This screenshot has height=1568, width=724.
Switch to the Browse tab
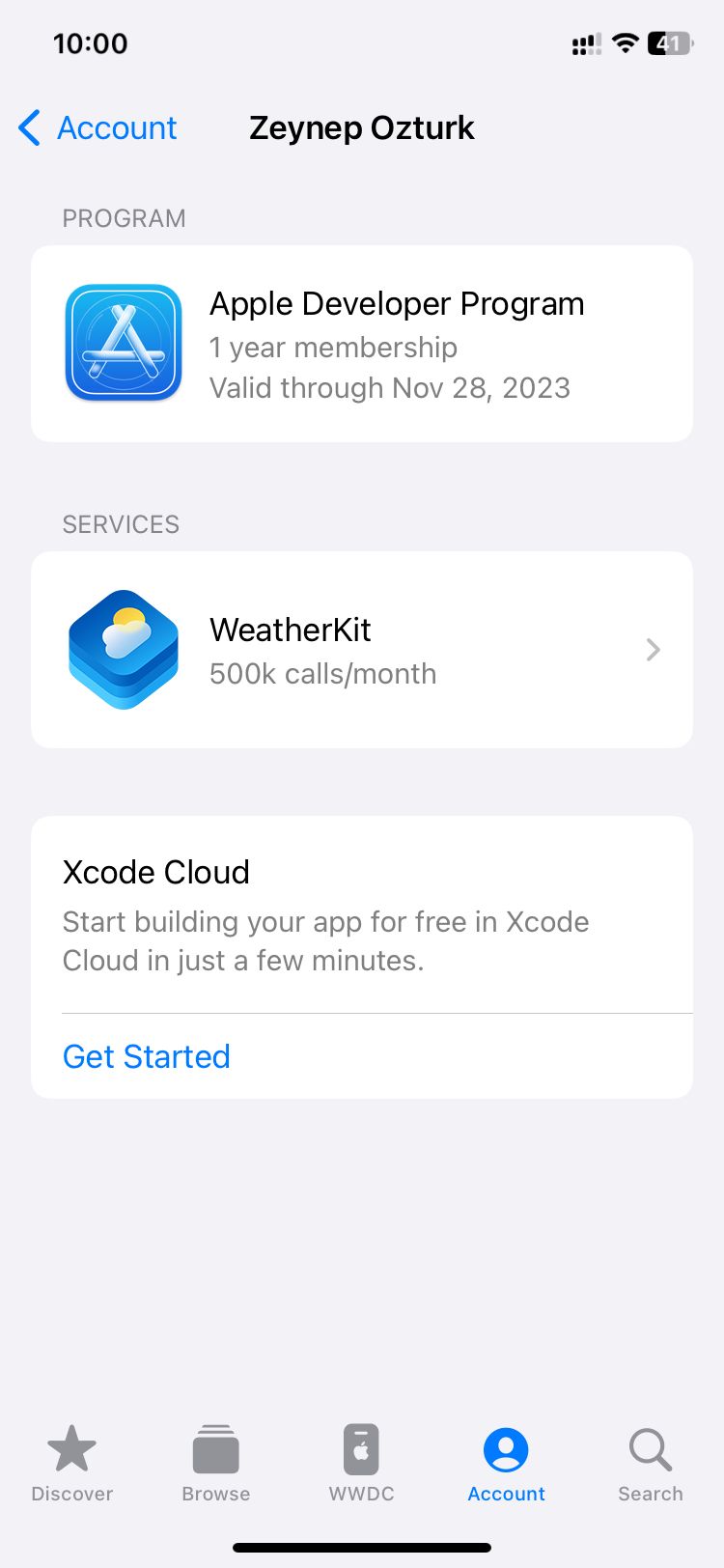coord(216,1463)
